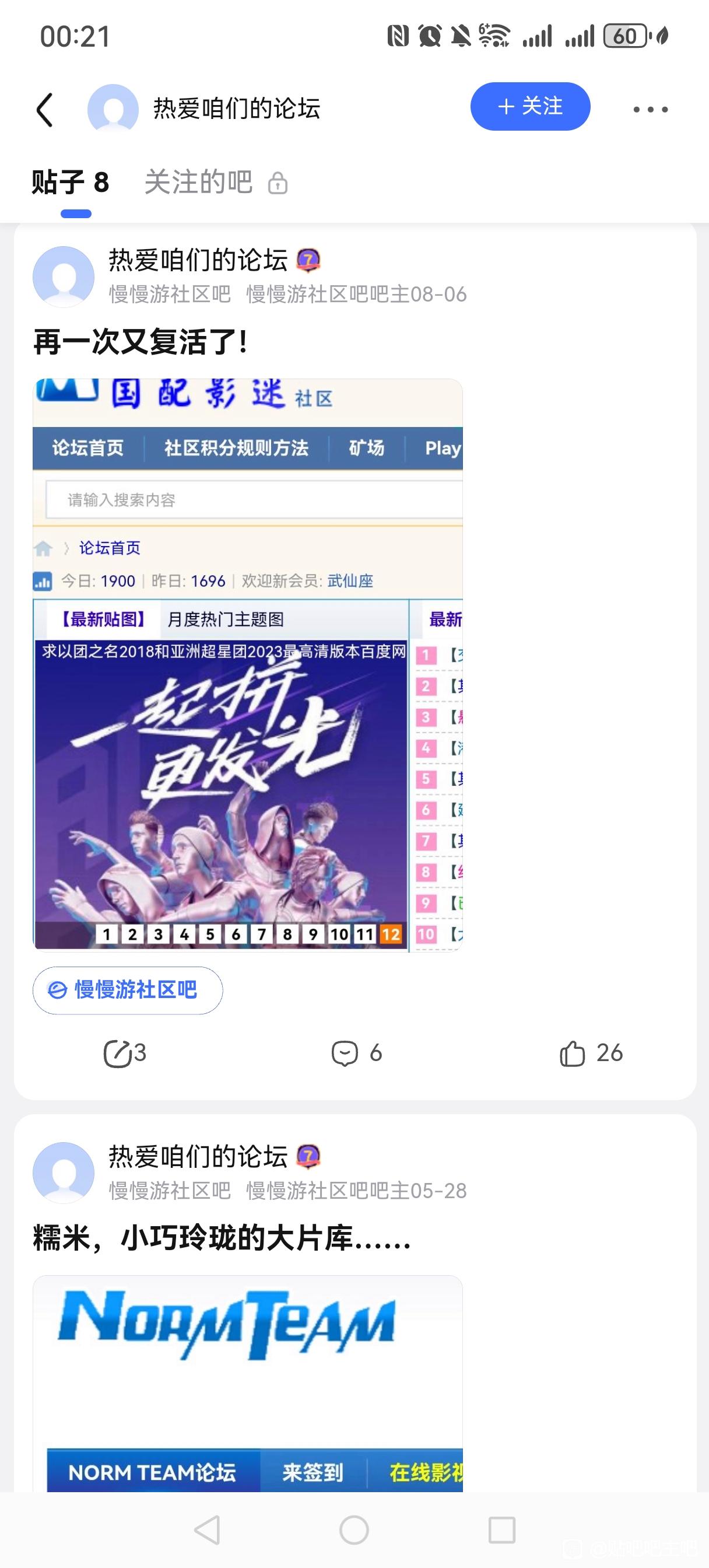Viewport: 709px width, 1568px height.
Task: View the 国配影迷社区 screenshot image in the post
Action: click(248, 664)
